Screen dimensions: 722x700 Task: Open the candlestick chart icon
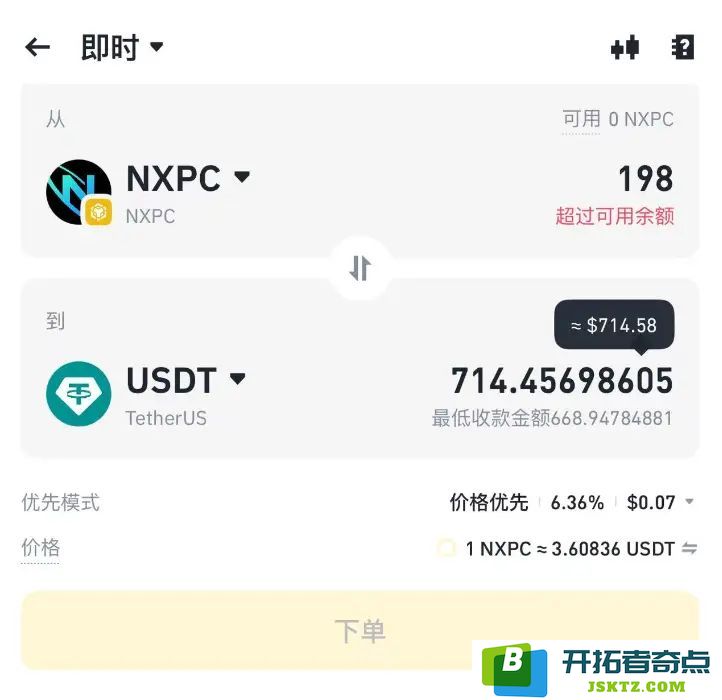click(625, 47)
